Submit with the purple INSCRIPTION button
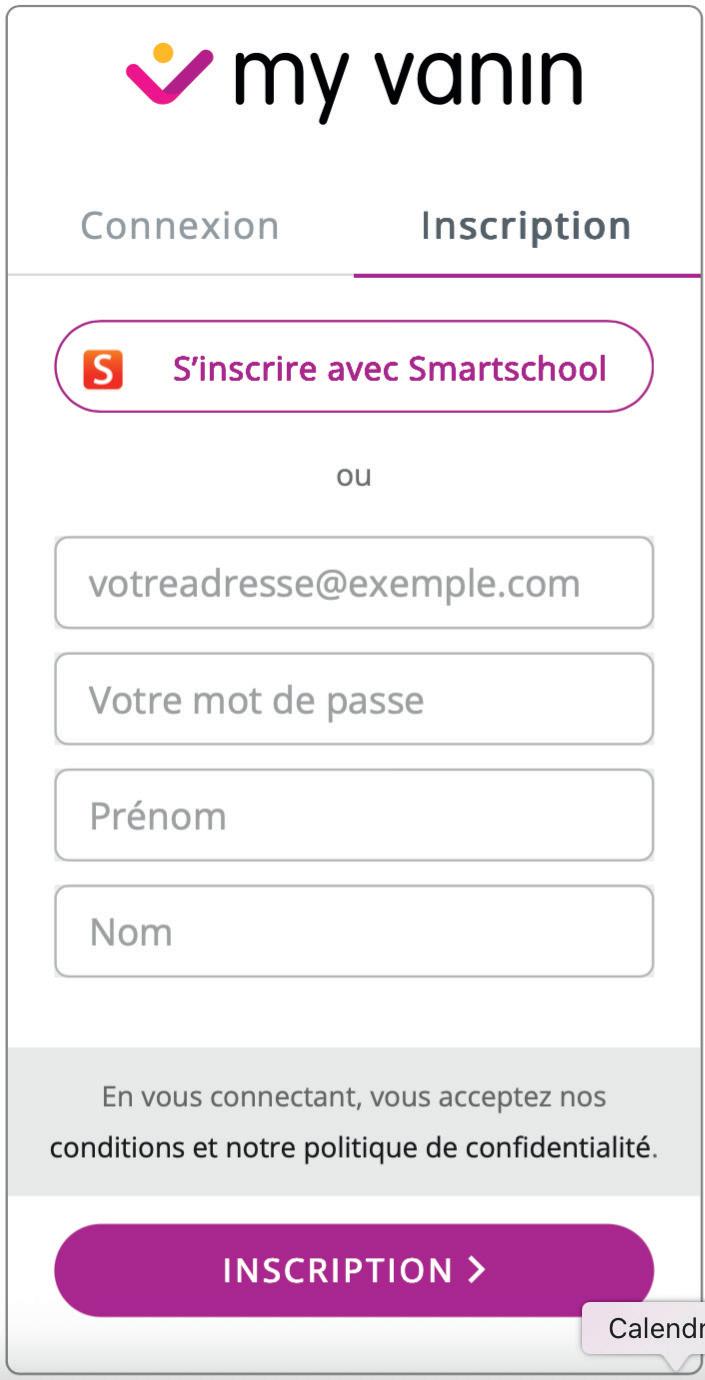The height and width of the screenshot is (1380, 705). click(x=354, y=1270)
